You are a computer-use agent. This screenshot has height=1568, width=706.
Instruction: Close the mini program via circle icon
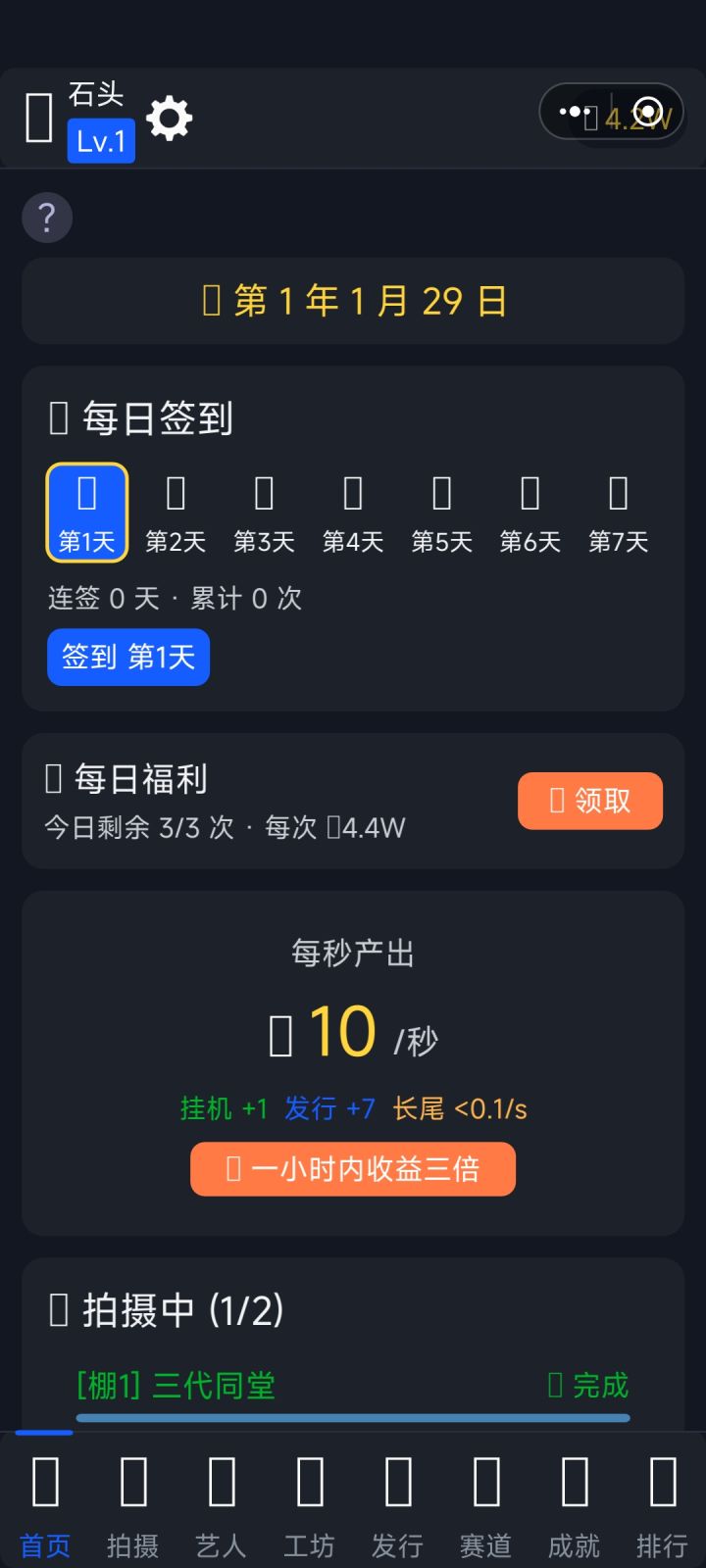pos(648,112)
